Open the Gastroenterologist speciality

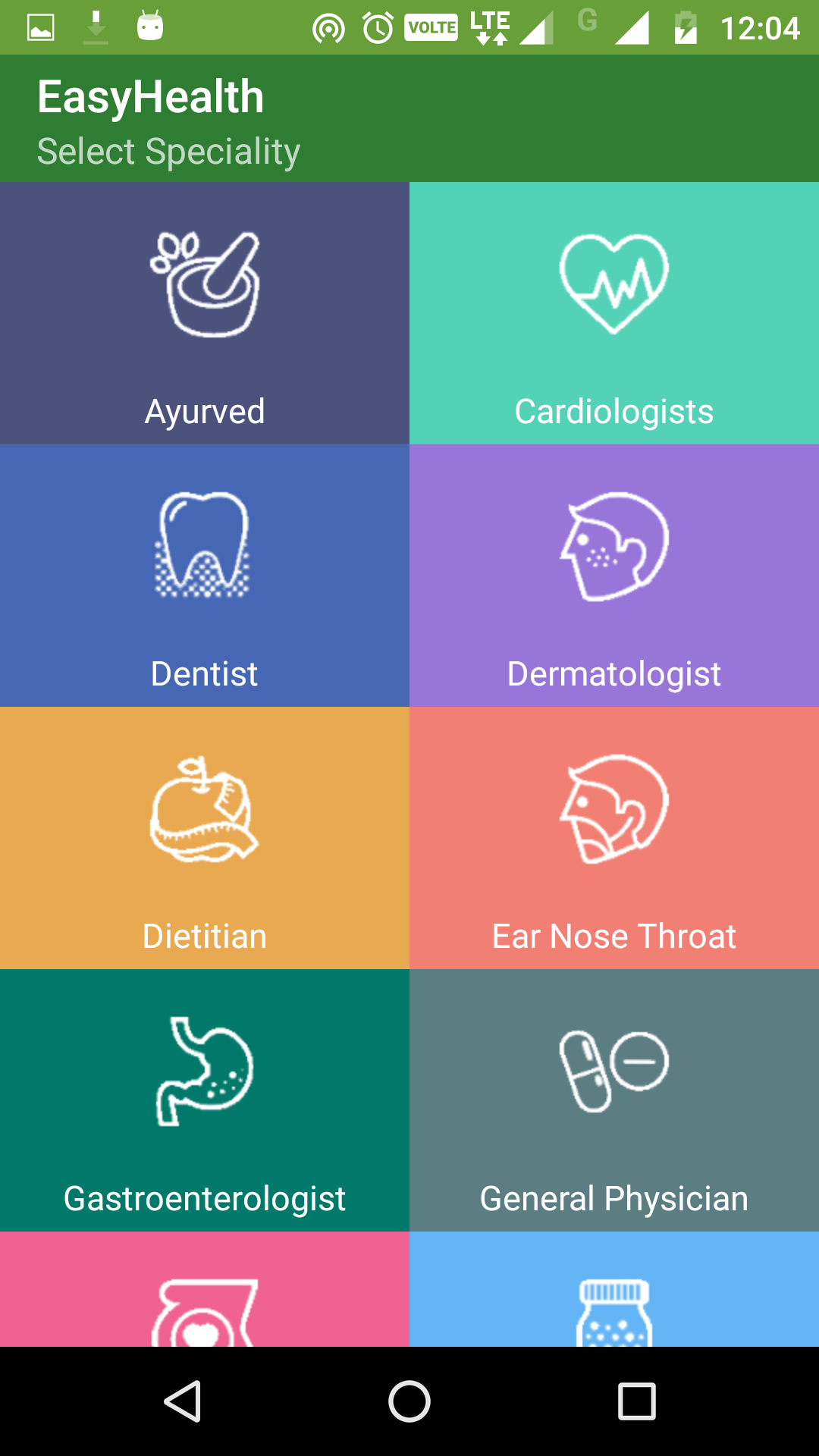pyautogui.click(x=205, y=1100)
